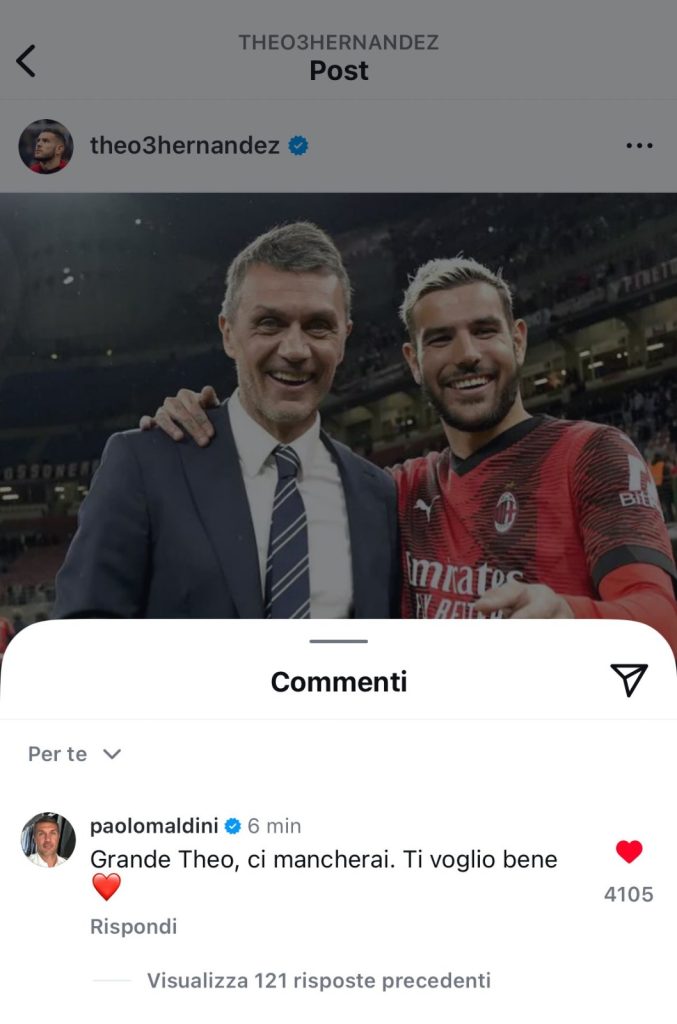Like paolomaldini's comment with the heart

click(629, 852)
